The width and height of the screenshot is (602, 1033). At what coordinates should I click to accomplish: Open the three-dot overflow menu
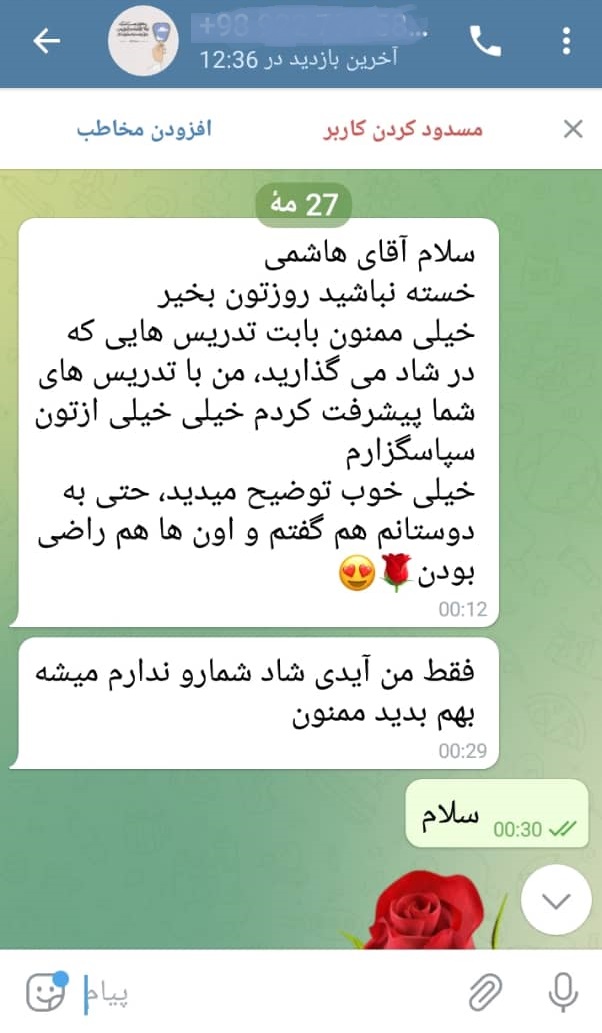pos(566,42)
